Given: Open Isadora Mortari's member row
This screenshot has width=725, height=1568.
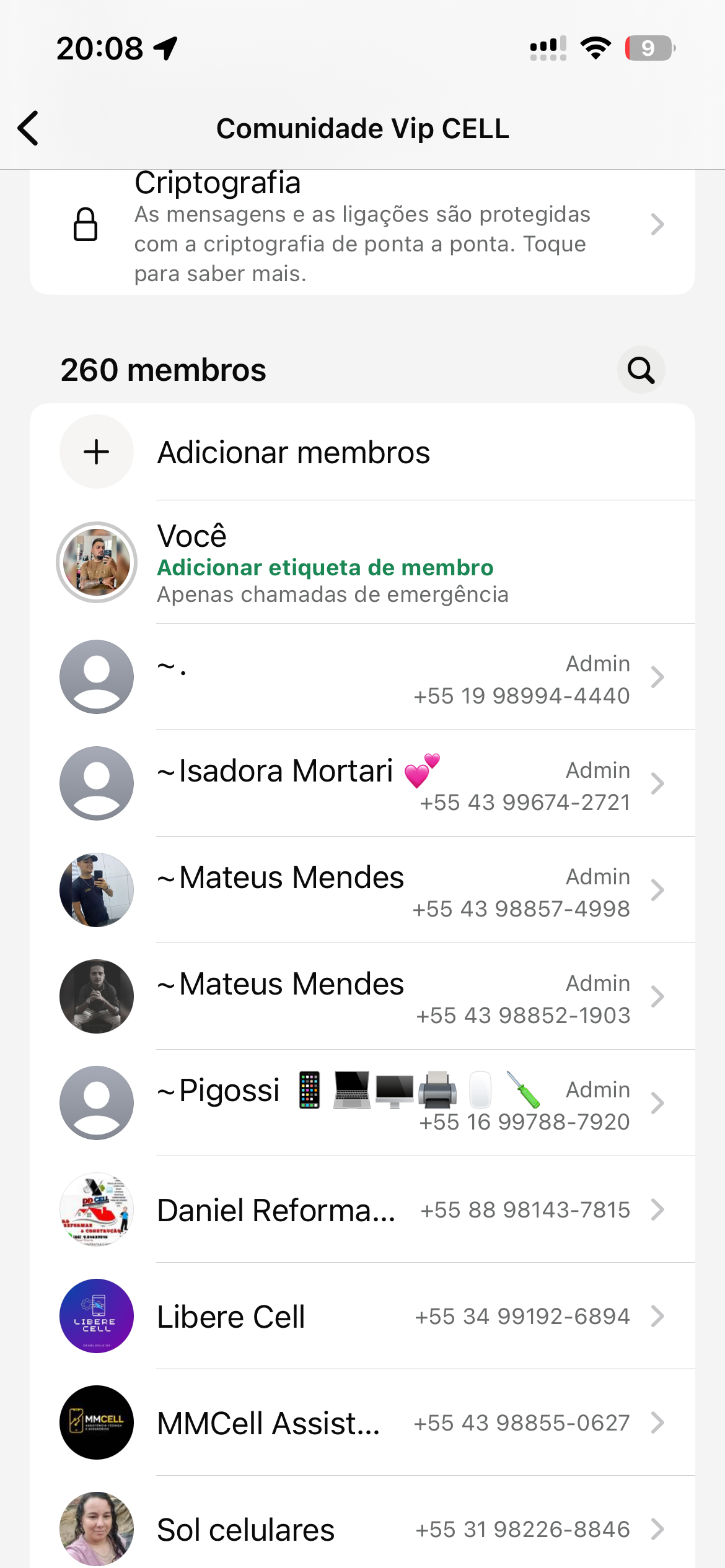Looking at the screenshot, I should (x=362, y=784).
